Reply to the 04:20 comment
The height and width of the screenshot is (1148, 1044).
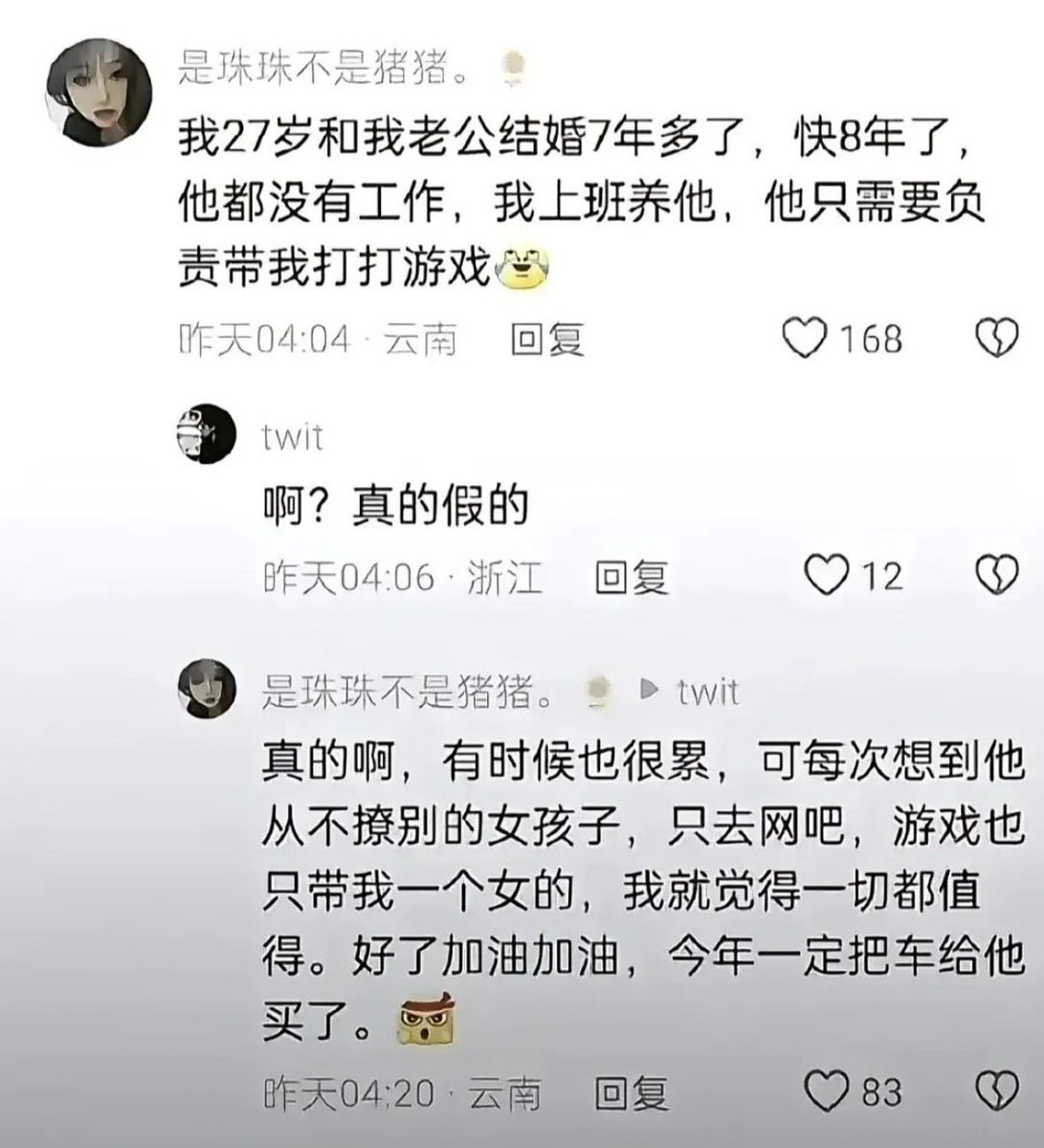(x=631, y=1092)
